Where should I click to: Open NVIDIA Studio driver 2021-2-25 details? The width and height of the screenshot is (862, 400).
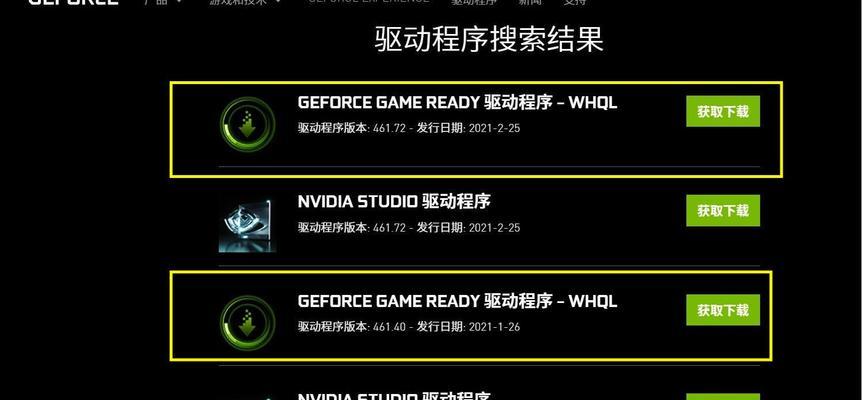pyautogui.click(x=393, y=201)
